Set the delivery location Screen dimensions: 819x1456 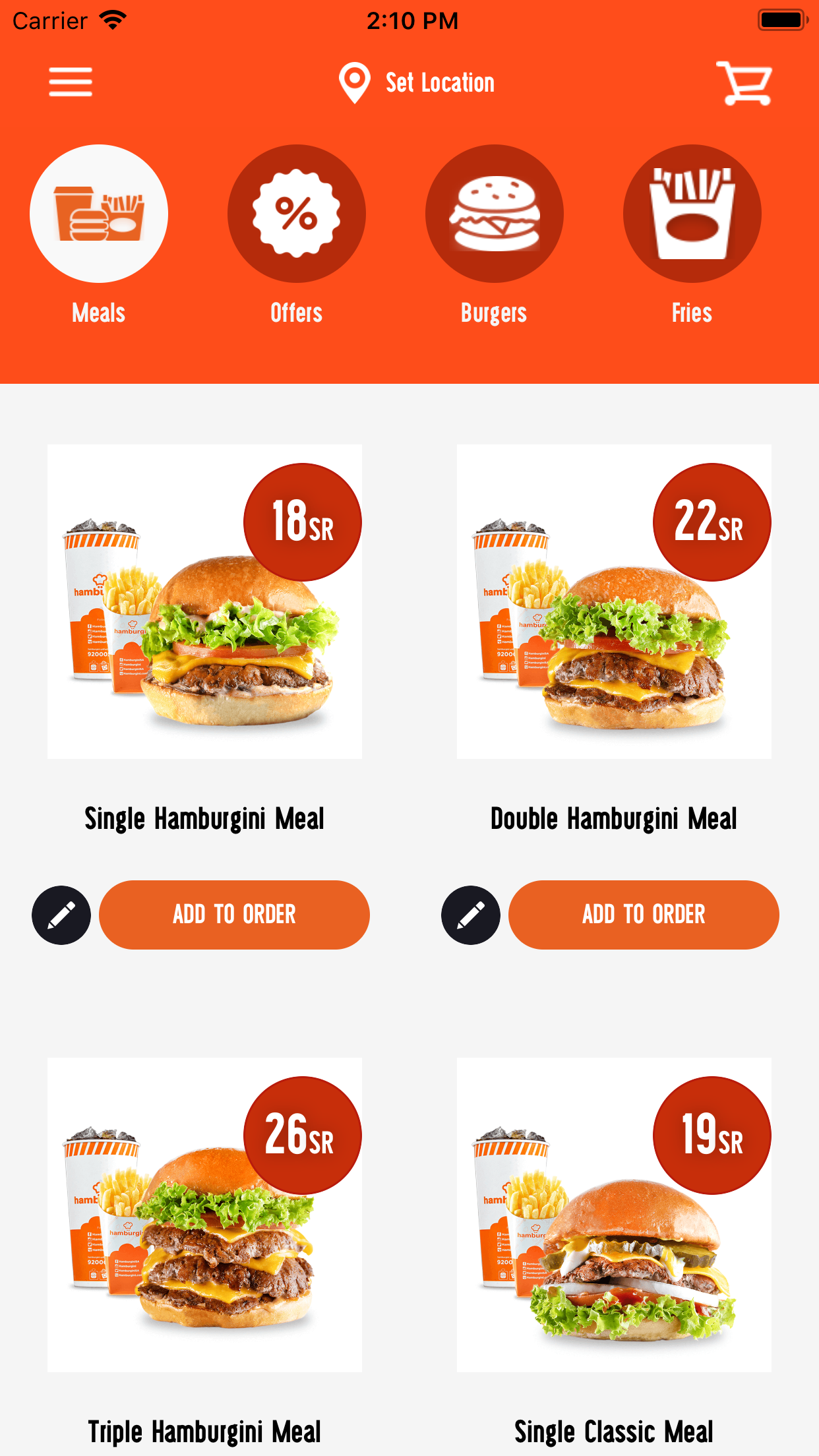tap(417, 83)
